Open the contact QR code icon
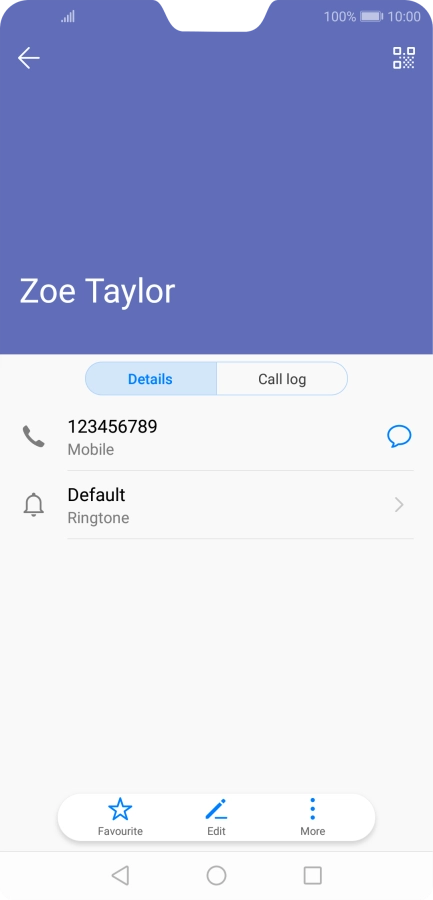Screen dimensions: 433x900 [x=404, y=58]
